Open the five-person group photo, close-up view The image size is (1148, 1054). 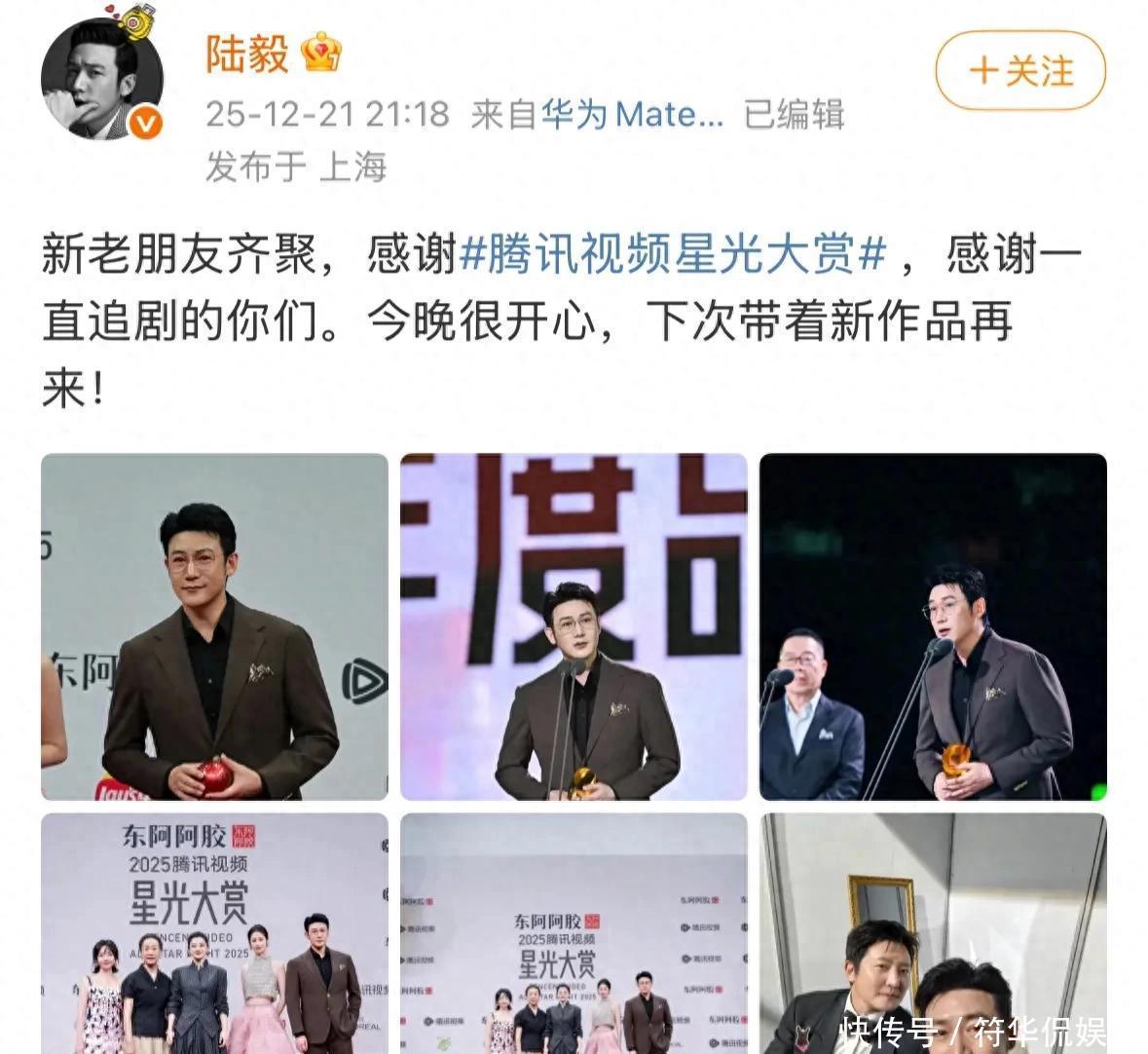pos(214,933)
